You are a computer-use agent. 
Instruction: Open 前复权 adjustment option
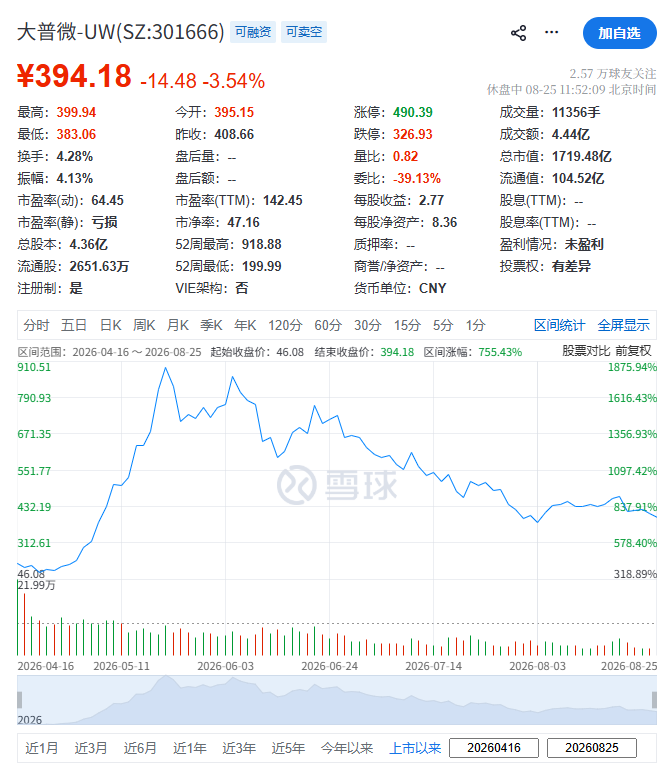pos(633,351)
